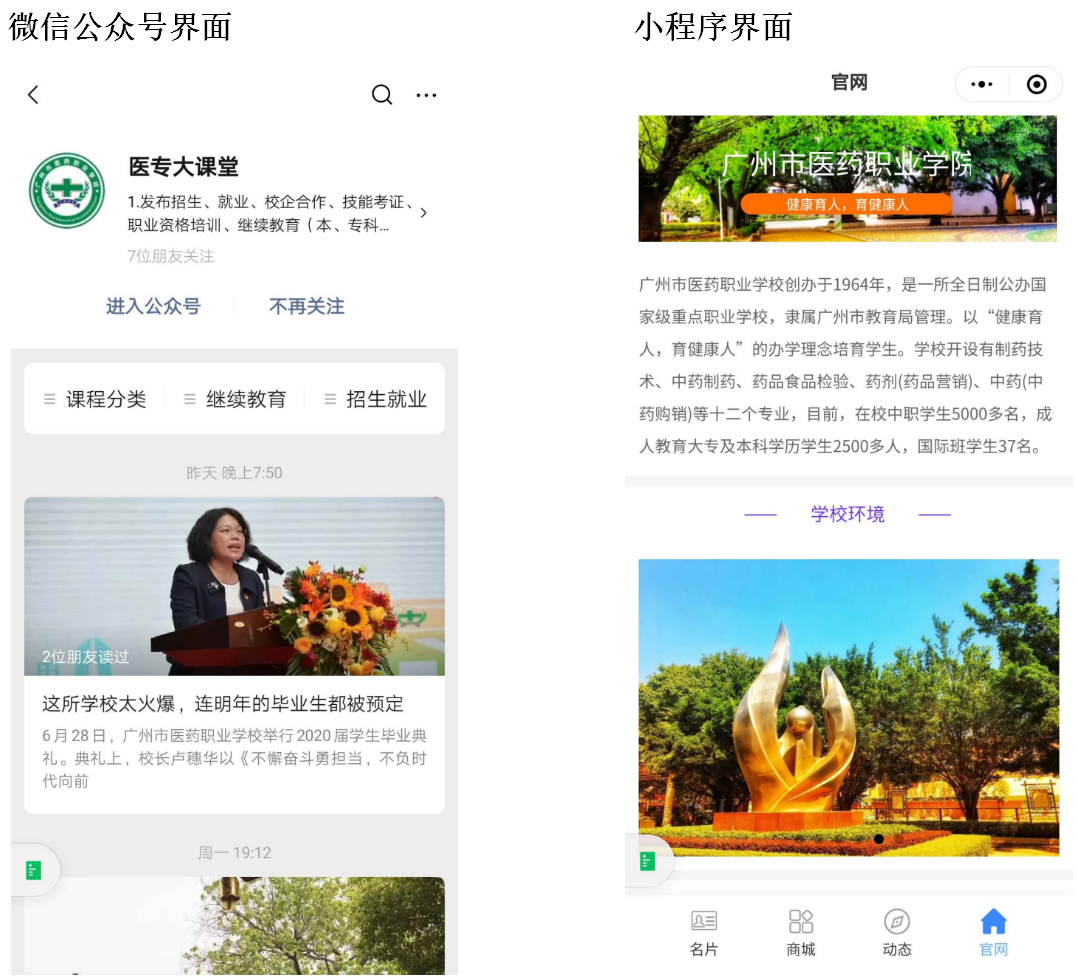
Task: Switch to the 动态 tab
Action: coord(897,932)
